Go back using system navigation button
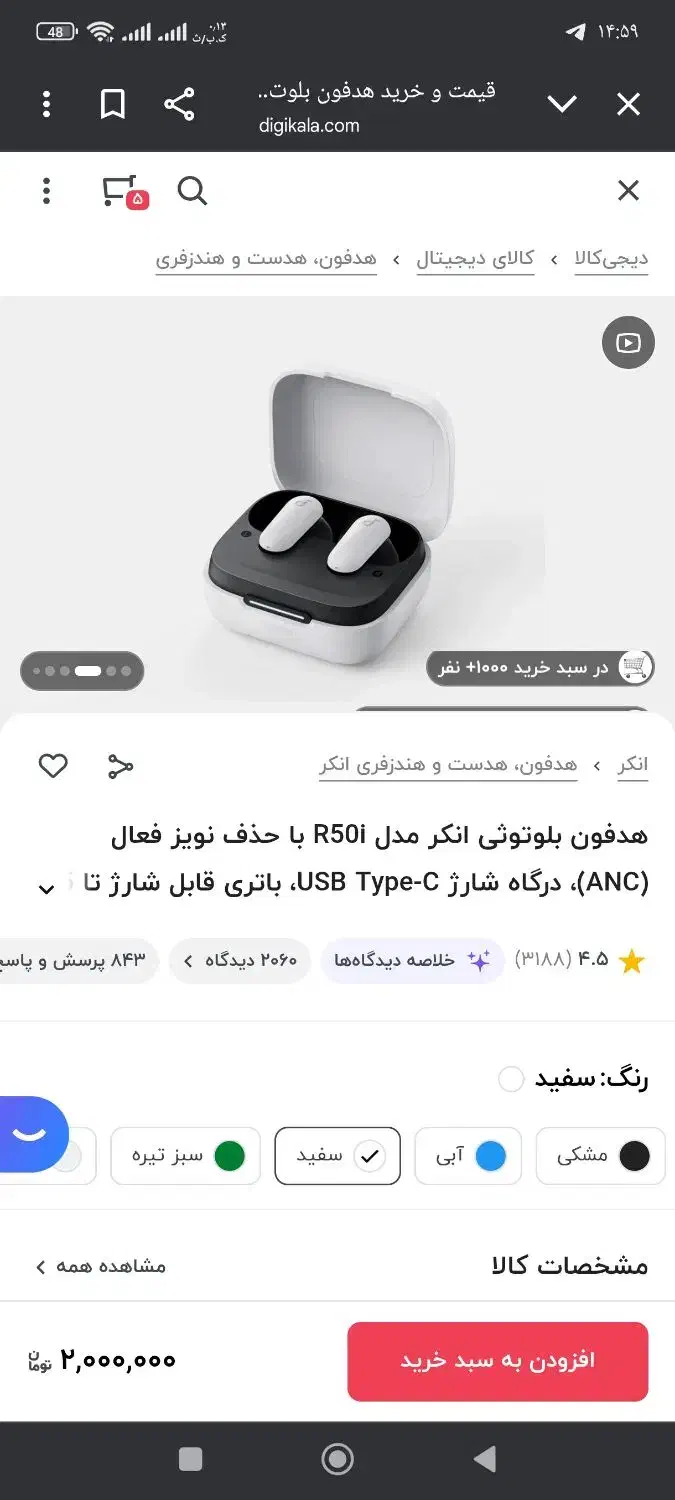Viewport: 675px width, 1500px height. coord(485,1460)
